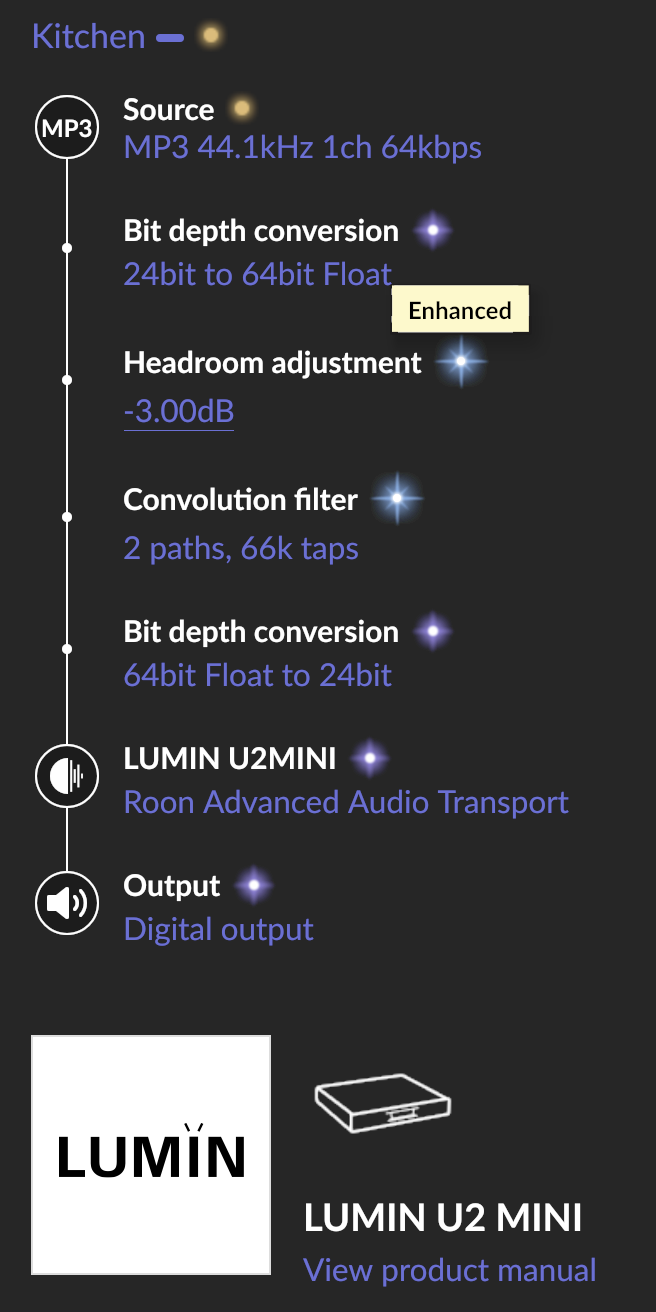Viewport: 656px width, 1312px height.
Task: Tap the quality star beside Headroom adjustment
Action: [x=461, y=361]
